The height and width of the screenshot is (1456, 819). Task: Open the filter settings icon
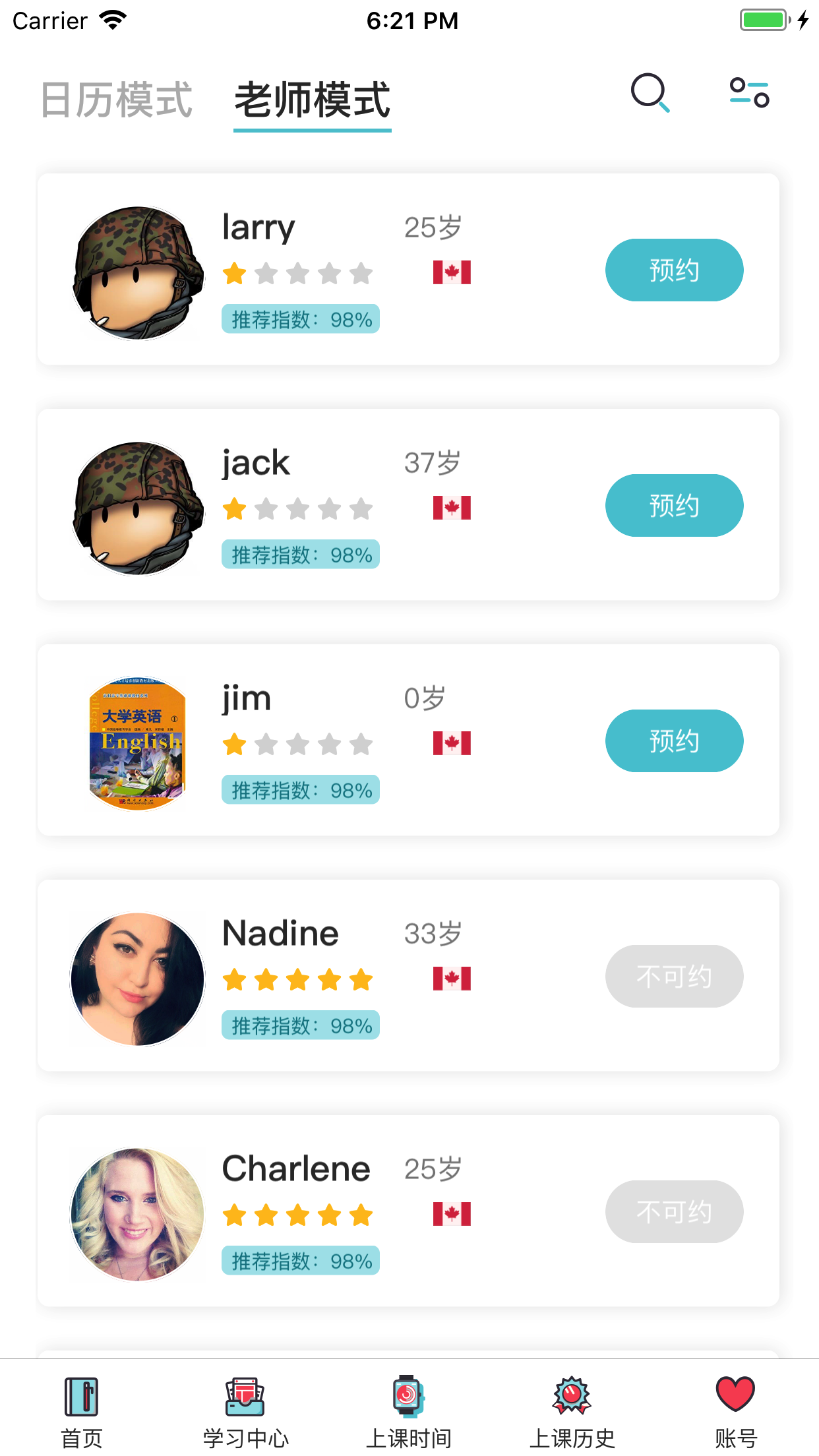pyautogui.click(x=749, y=92)
